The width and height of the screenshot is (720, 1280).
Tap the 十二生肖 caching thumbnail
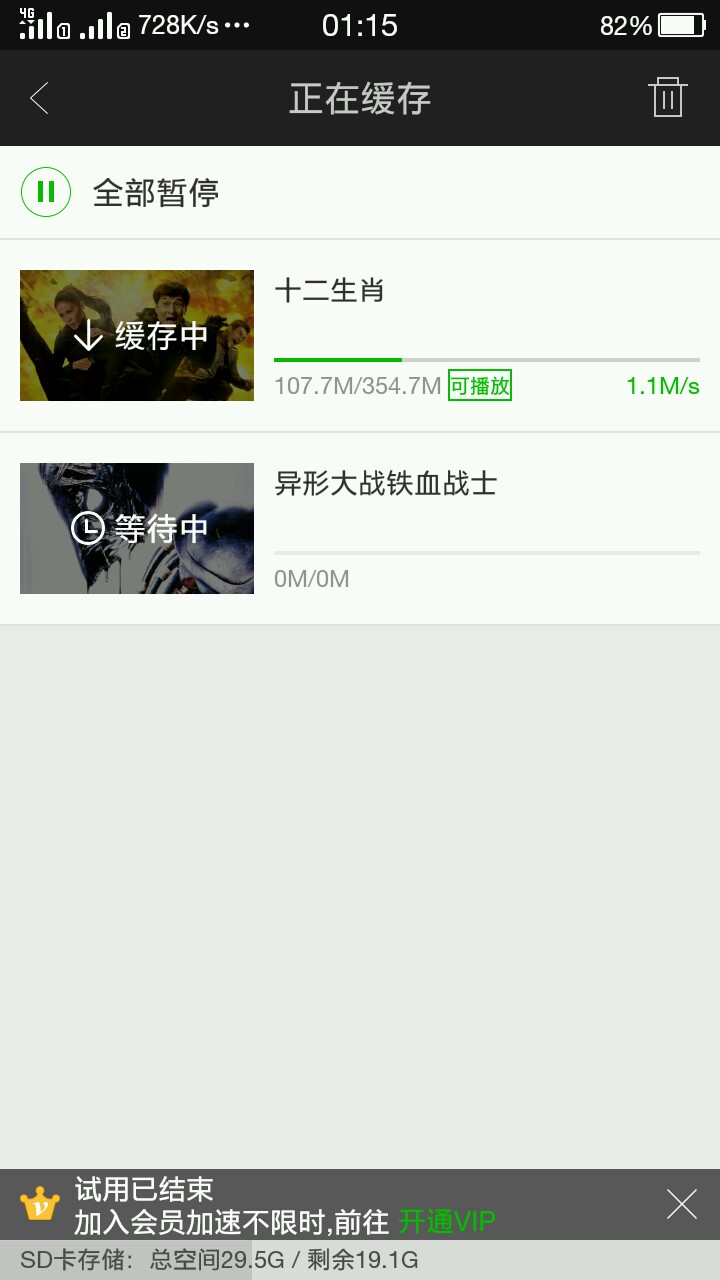(137, 336)
